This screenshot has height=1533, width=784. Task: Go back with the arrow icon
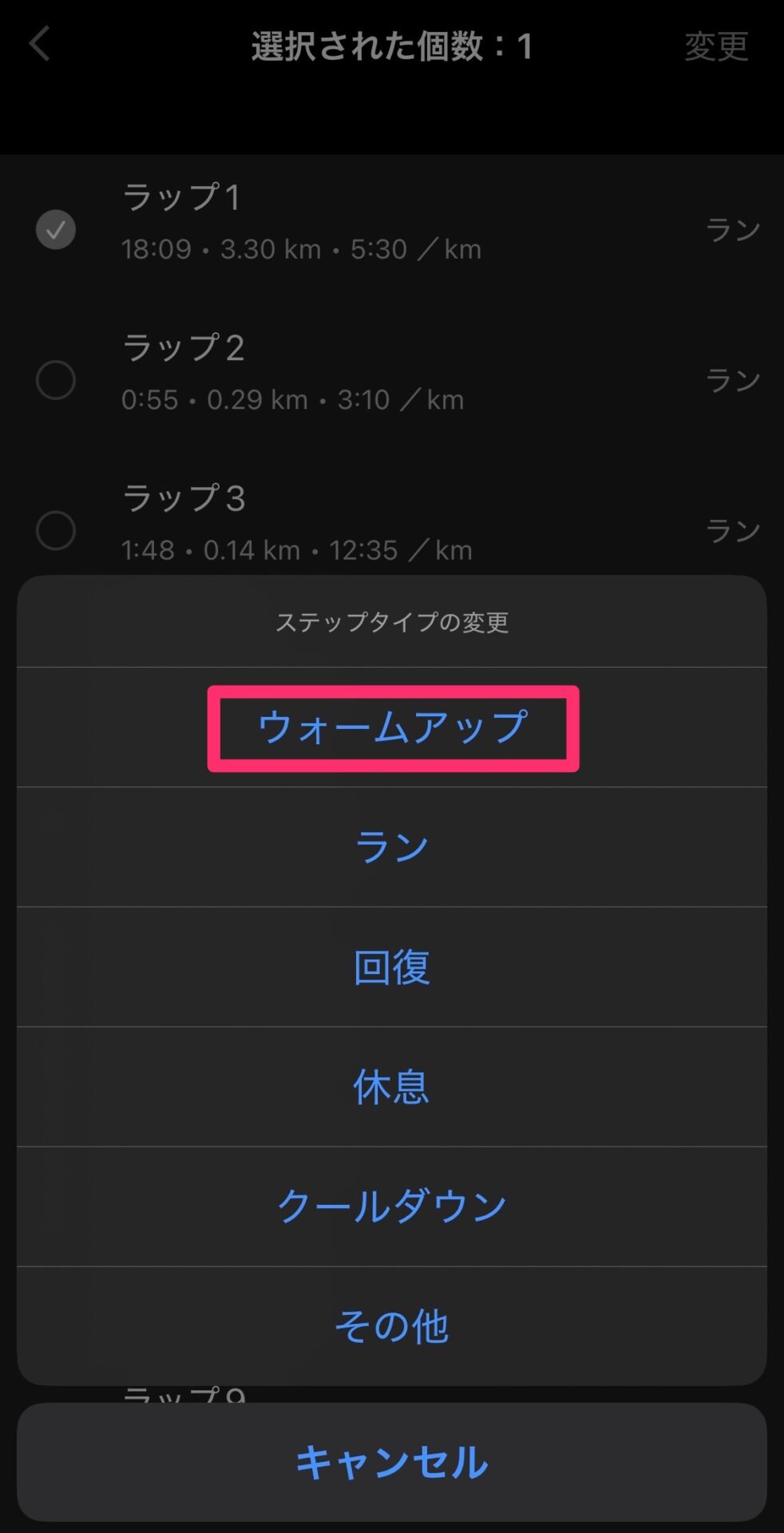coord(40,44)
